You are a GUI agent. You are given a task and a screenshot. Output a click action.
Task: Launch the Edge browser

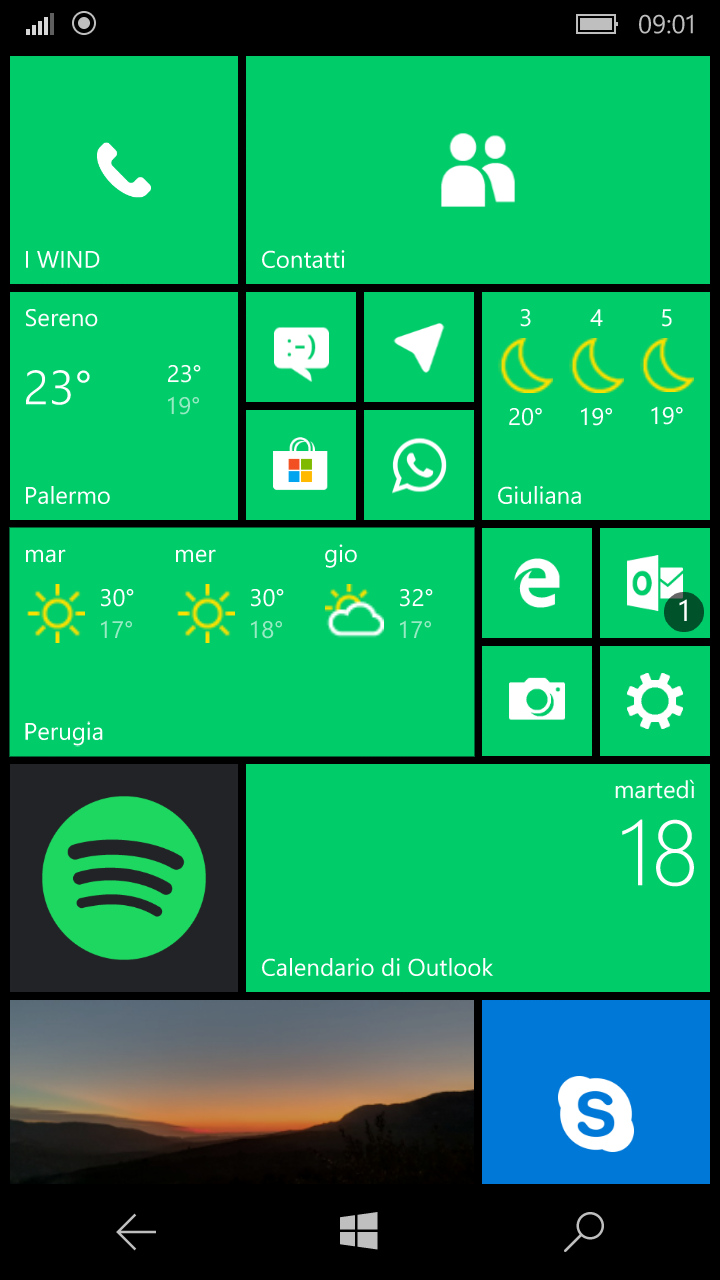[x=537, y=583]
